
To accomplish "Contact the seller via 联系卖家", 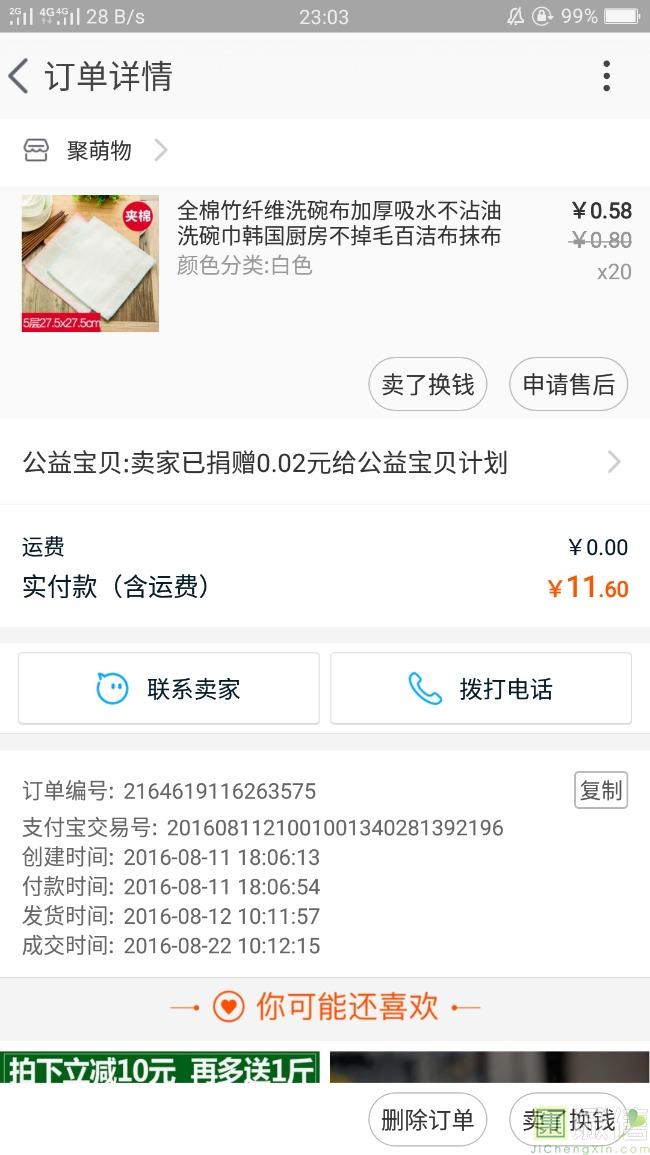I will (169, 689).
